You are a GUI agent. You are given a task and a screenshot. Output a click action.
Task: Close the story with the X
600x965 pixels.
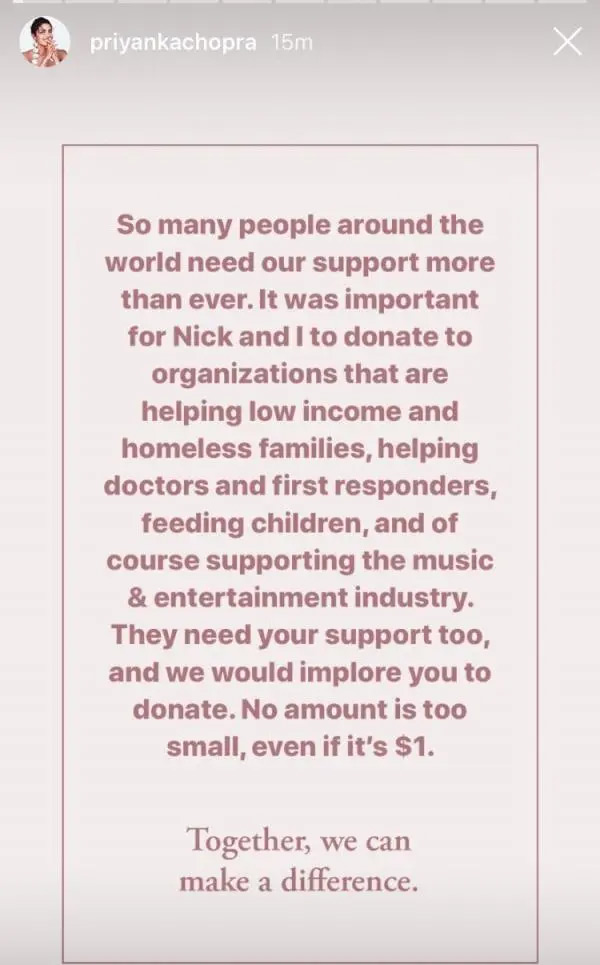click(x=567, y=42)
